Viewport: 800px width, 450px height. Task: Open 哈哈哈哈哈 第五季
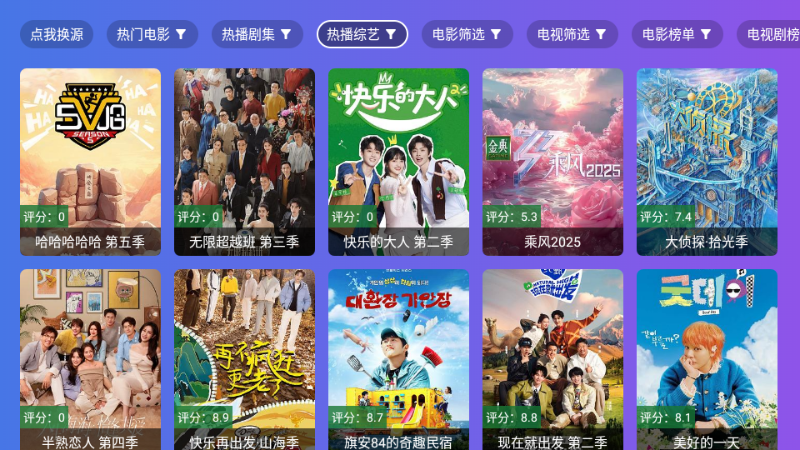pyautogui.click(x=90, y=160)
